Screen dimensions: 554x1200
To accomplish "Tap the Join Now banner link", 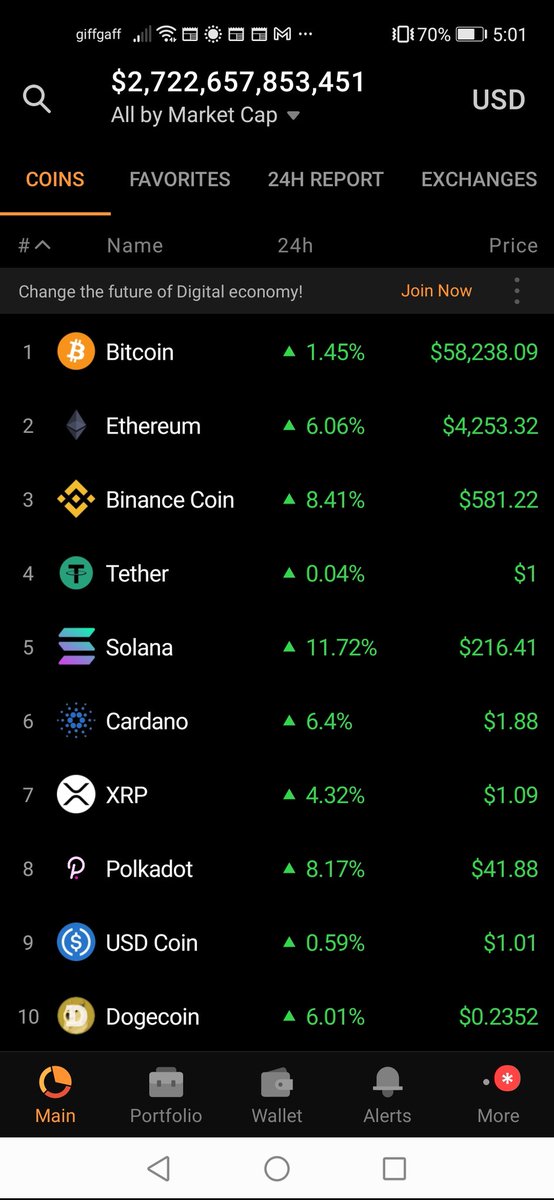I will point(436,291).
